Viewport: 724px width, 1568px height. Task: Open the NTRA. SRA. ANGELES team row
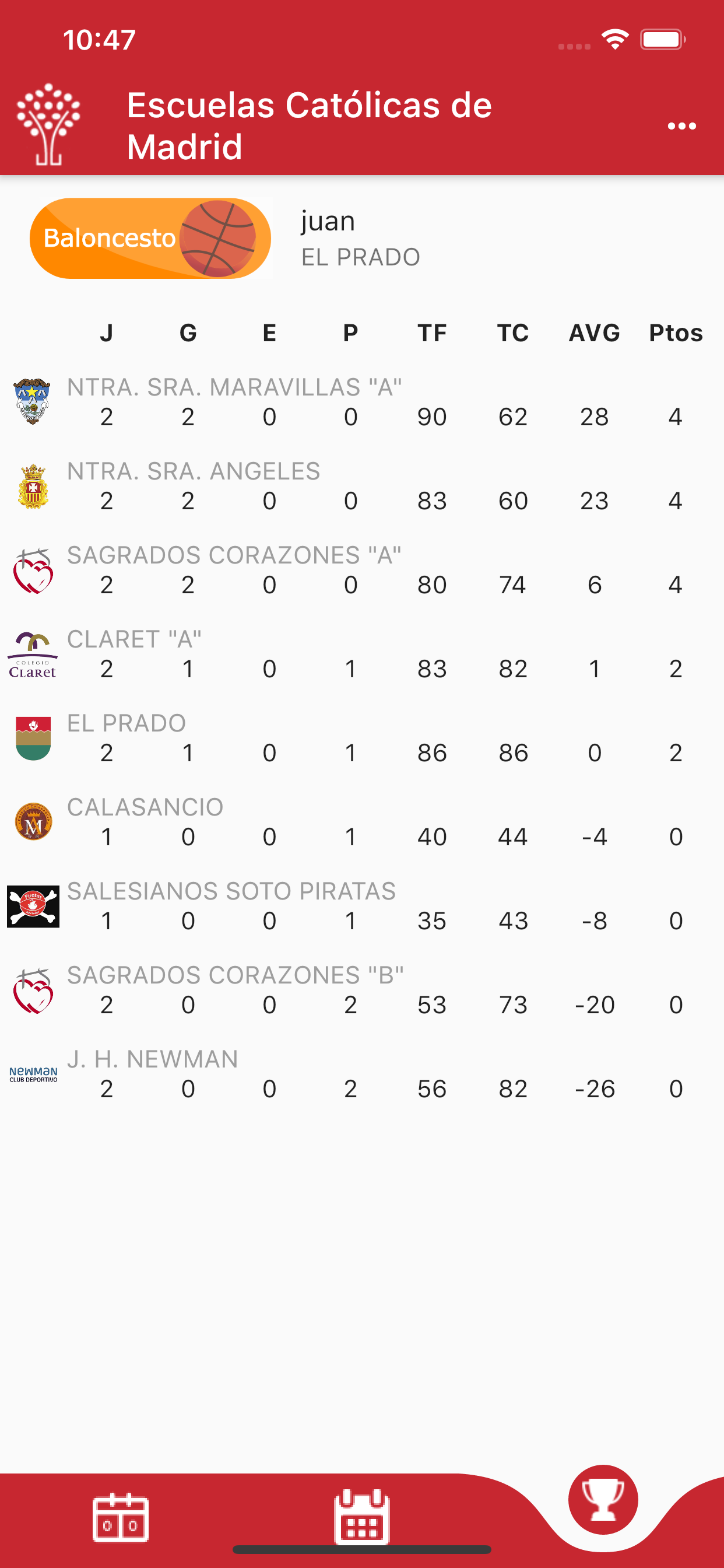coord(362,487)
